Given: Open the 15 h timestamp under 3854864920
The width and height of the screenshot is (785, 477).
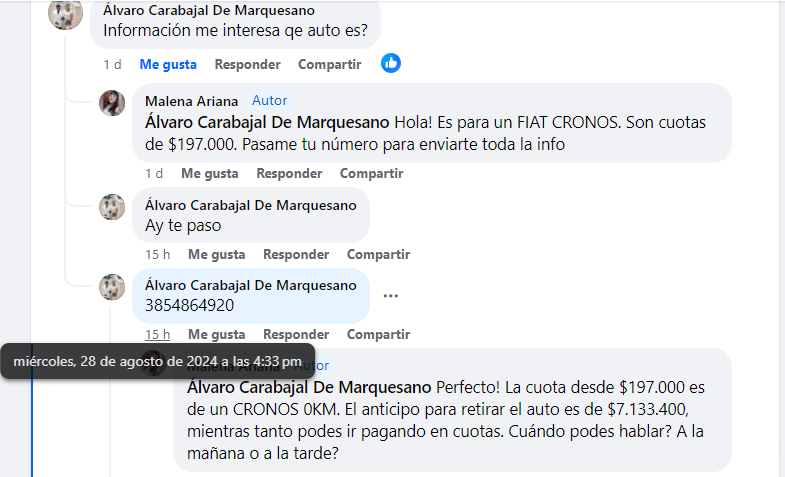Looking at the screenshot, I should 157,334.
